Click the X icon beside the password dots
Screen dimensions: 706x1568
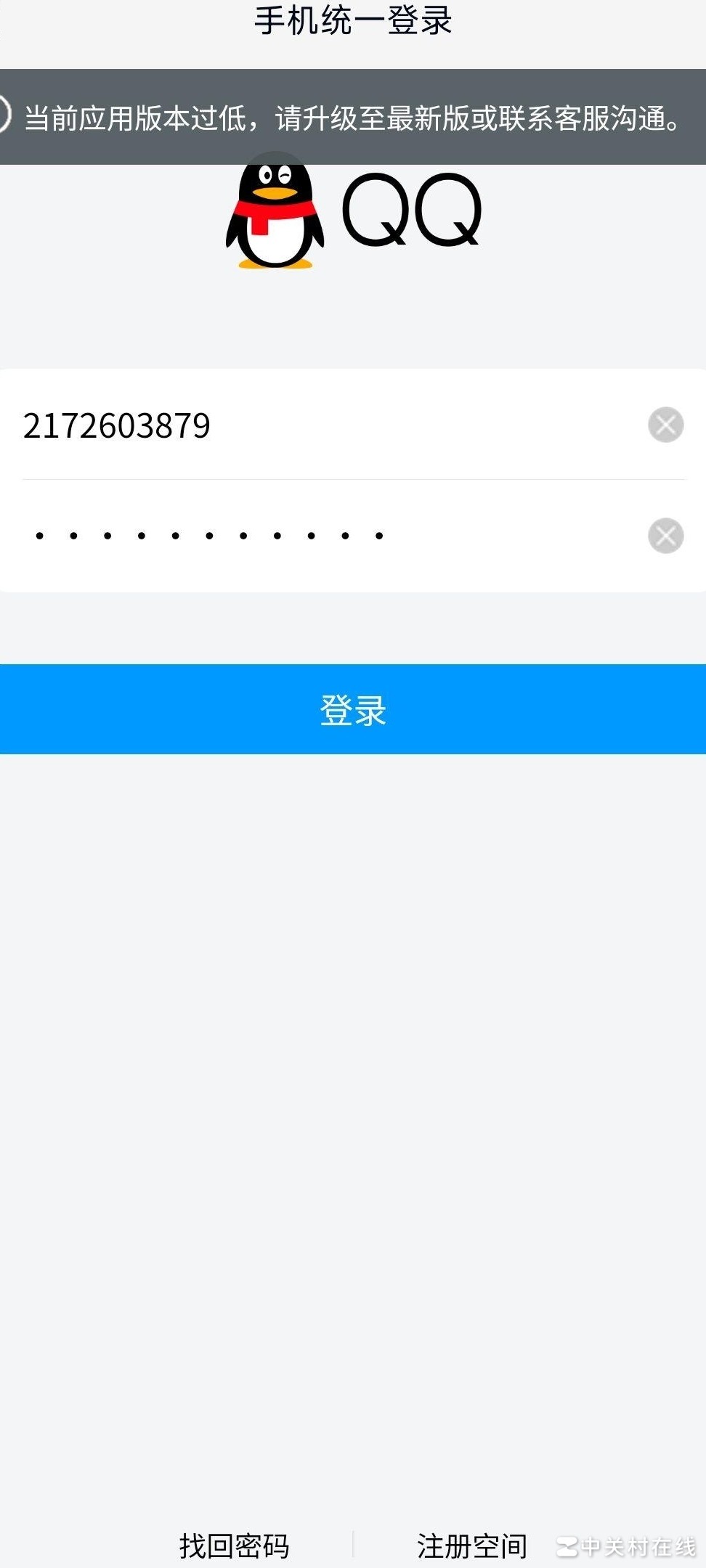click(665, 536)
